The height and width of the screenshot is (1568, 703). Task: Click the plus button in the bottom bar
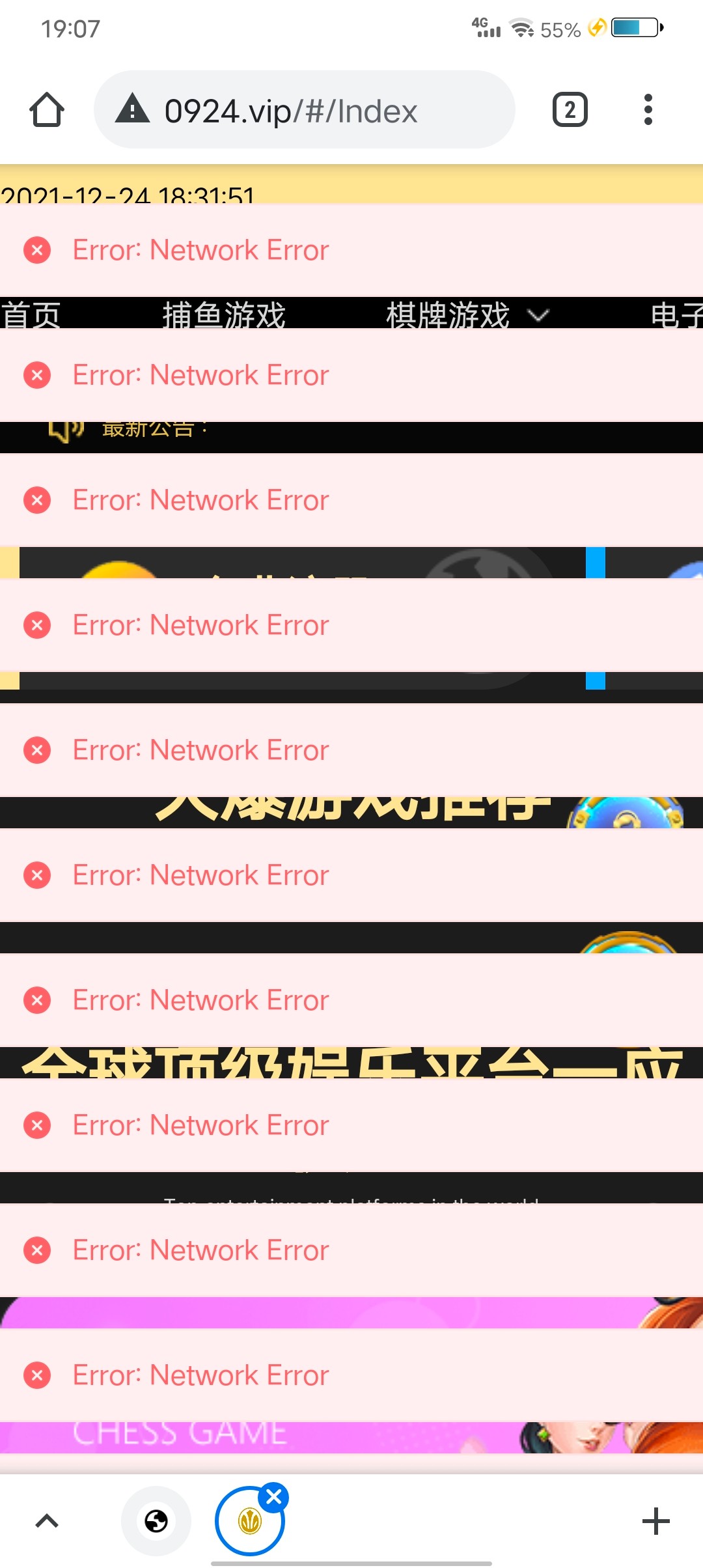(655, 1522)
